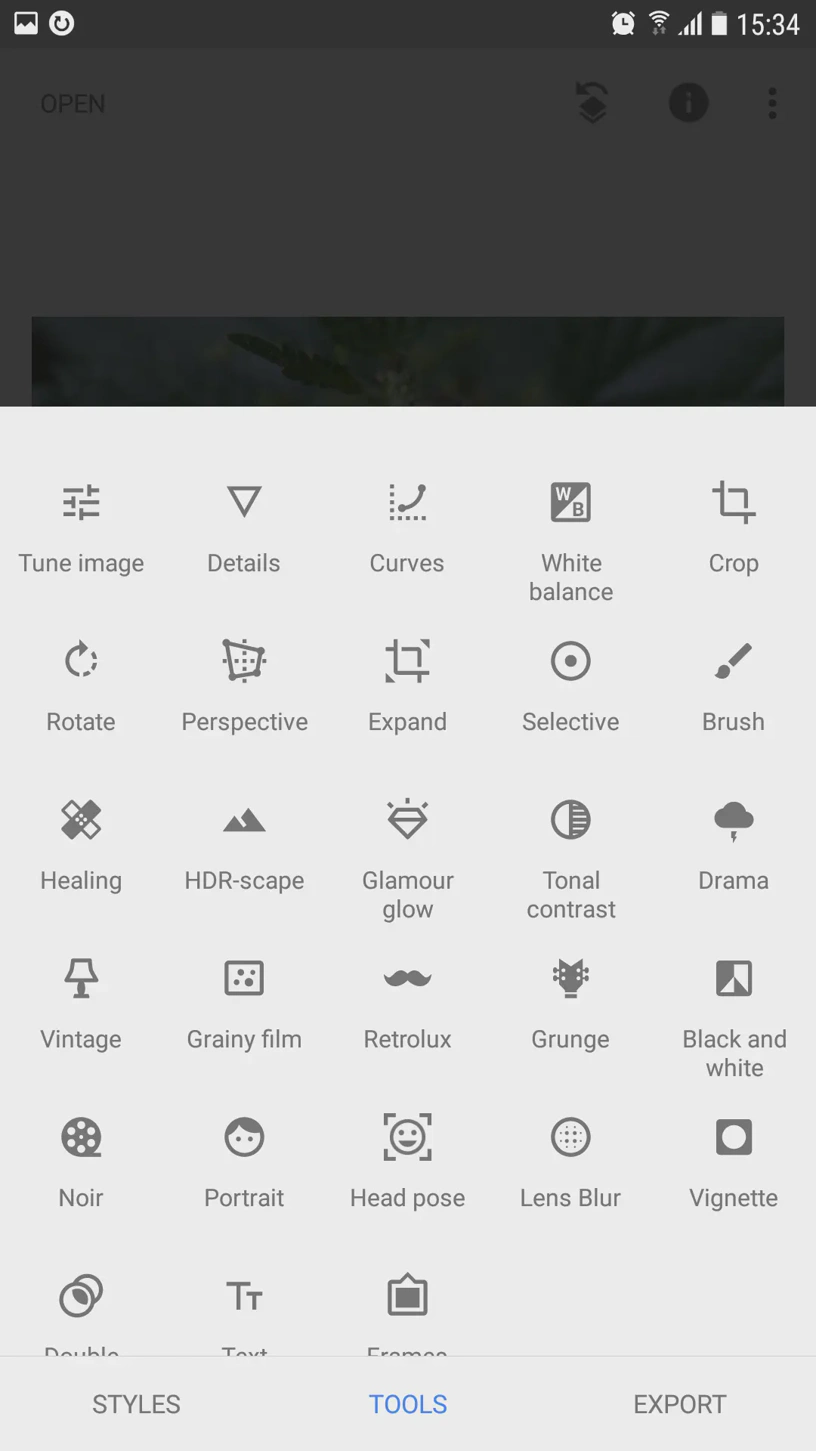Select the Perspective tool

pos(244,686)
